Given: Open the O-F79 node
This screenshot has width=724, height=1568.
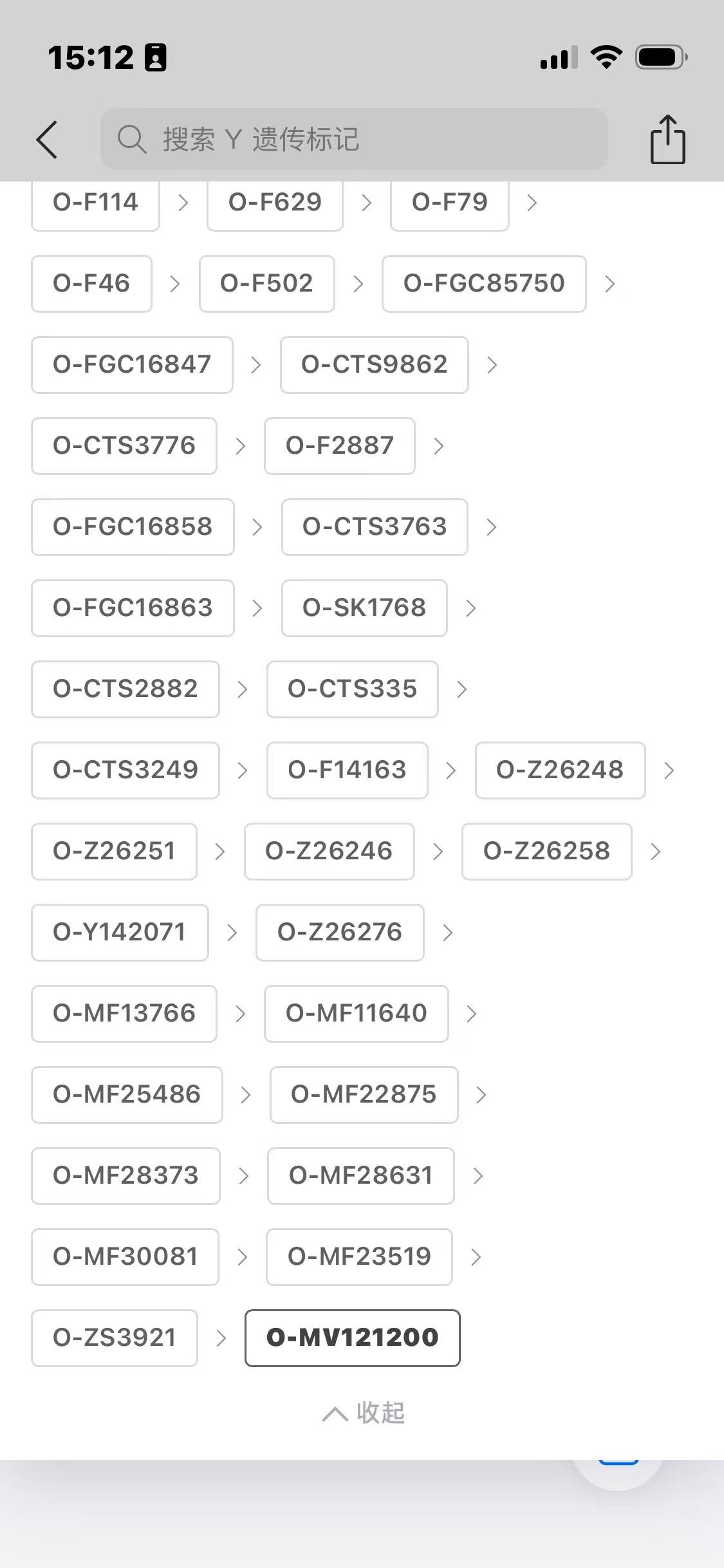Looking at the screenshot, I should click(x=449, y=203).
